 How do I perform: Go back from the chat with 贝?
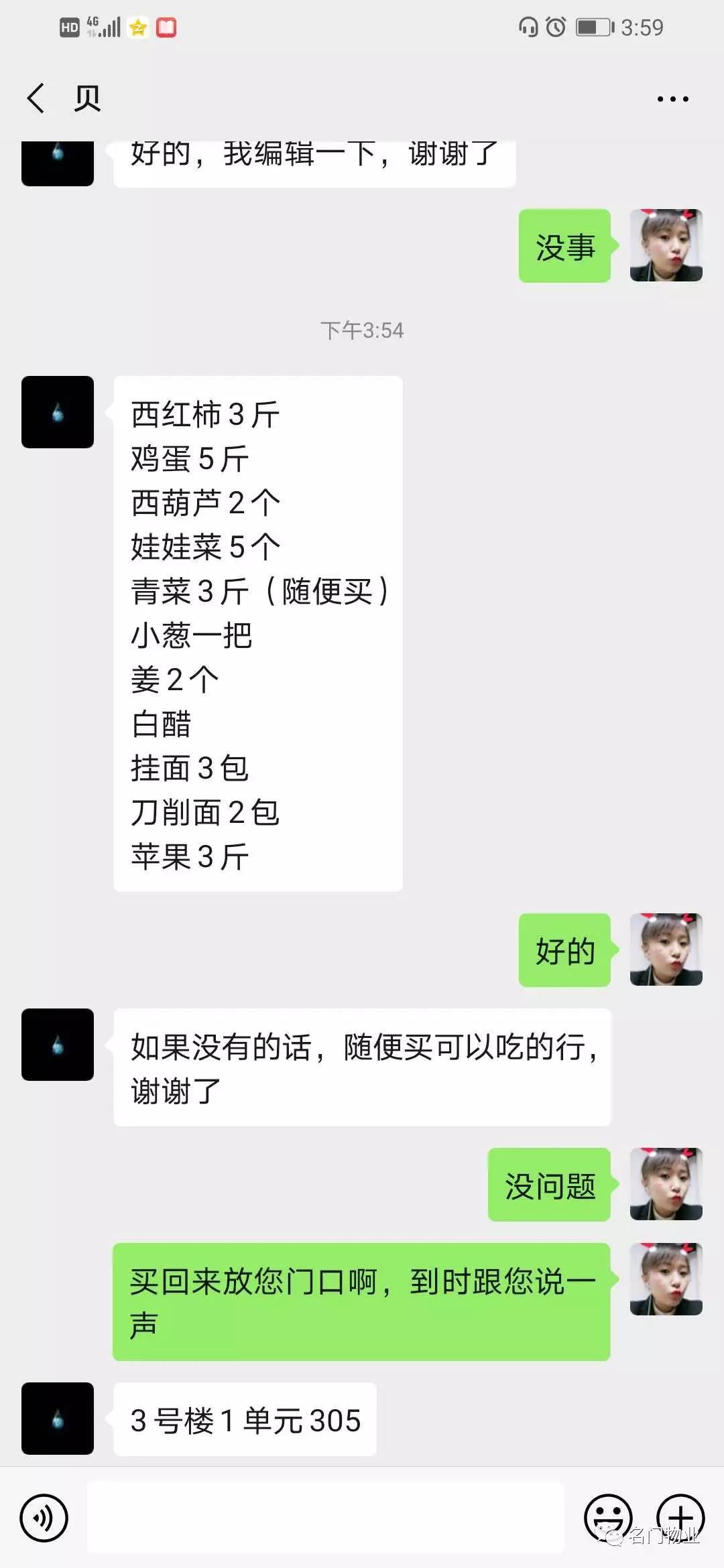[x=36, y=99]
